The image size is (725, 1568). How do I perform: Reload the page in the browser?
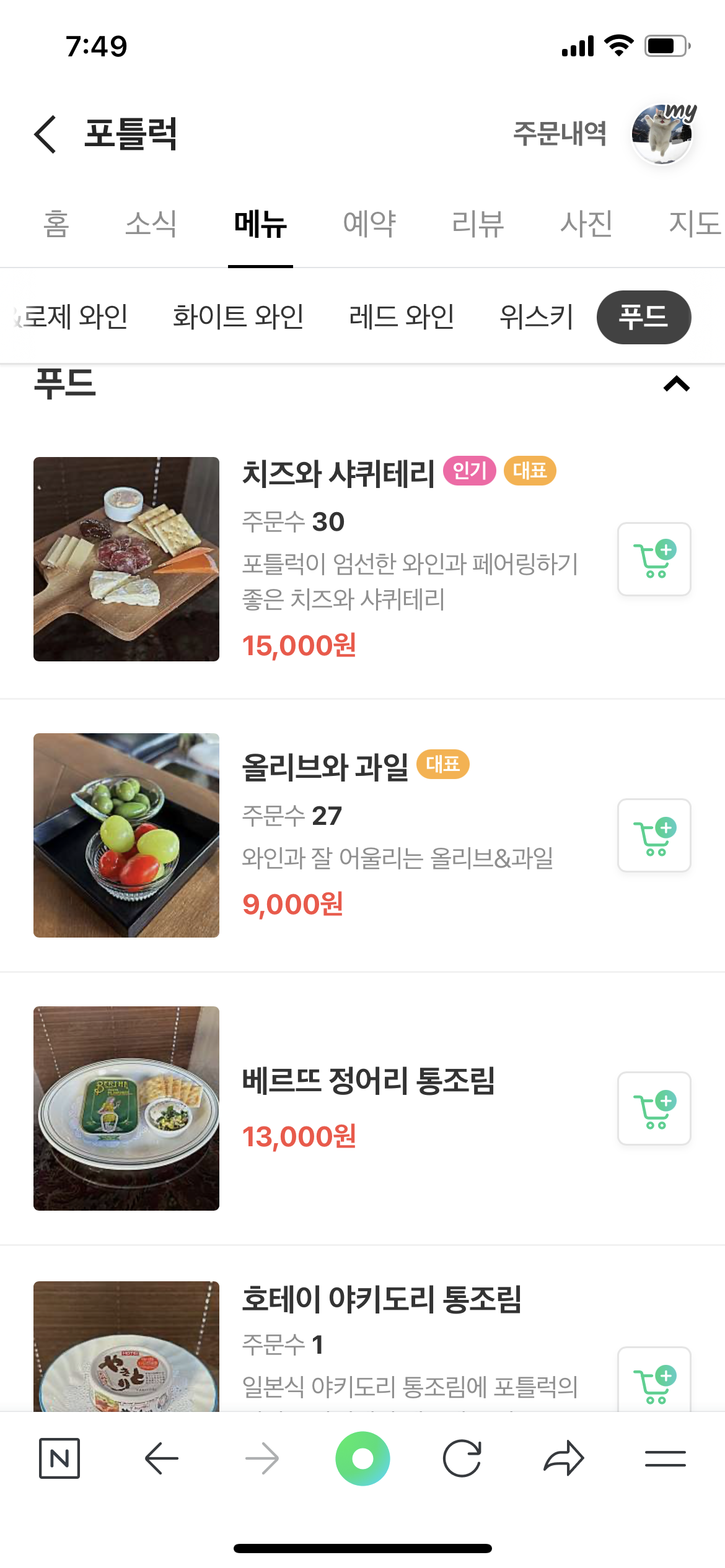(462, 1458)
